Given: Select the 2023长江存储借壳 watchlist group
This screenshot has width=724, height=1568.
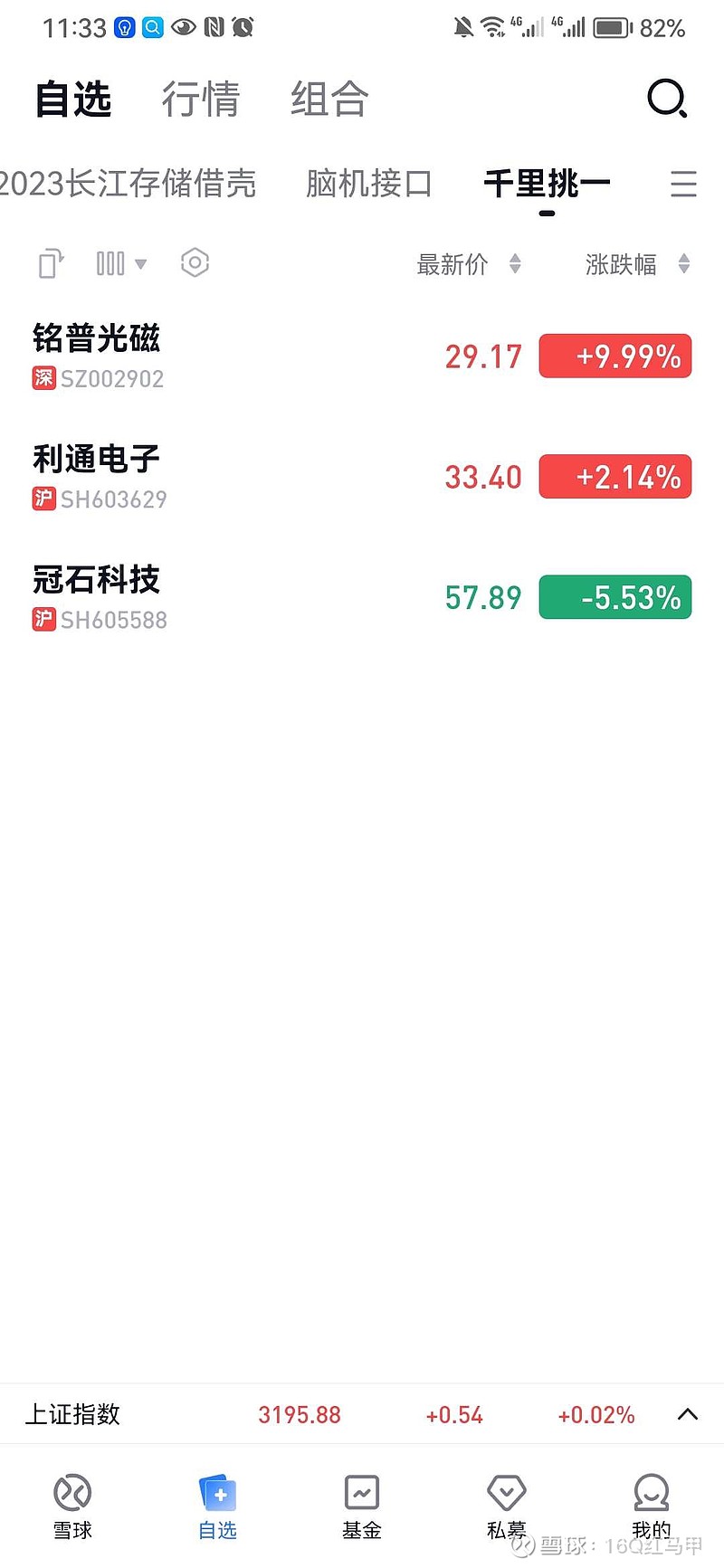Looking at the screenshot, I should pos(128,184).
